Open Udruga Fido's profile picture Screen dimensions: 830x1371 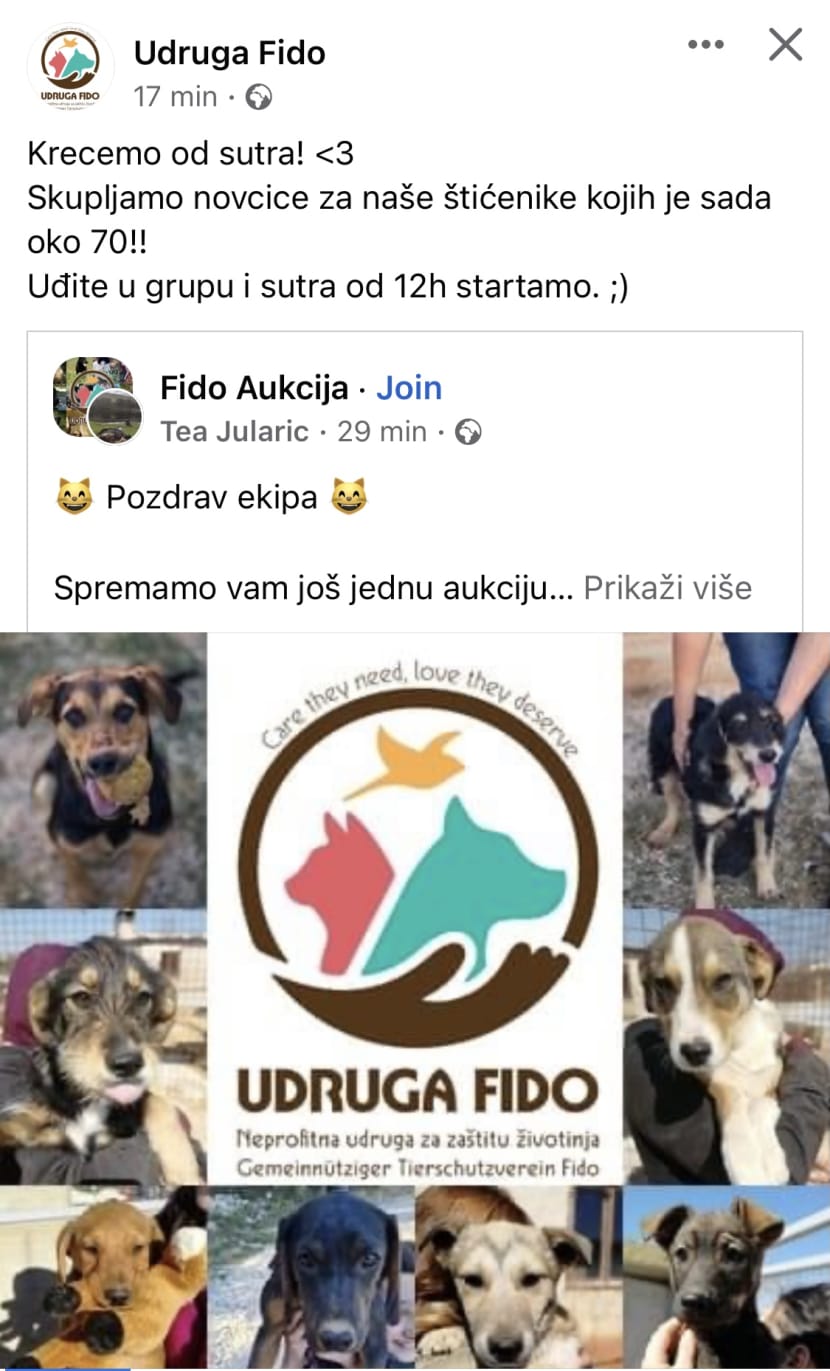[70, 68]
